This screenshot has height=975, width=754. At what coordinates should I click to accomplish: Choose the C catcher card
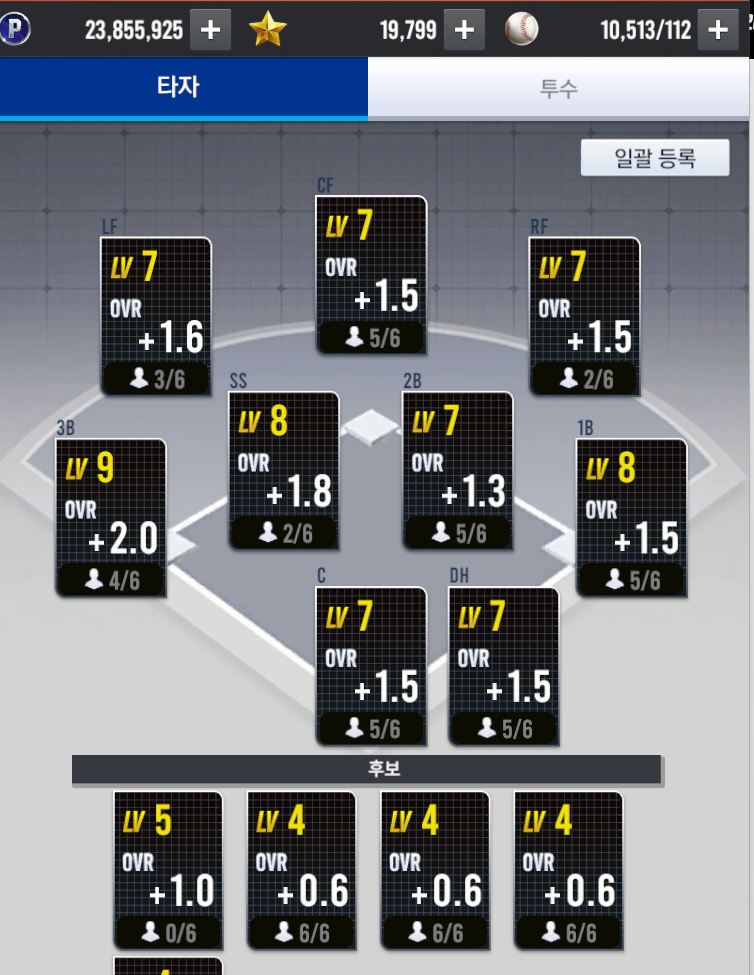(x=371, y=665)
